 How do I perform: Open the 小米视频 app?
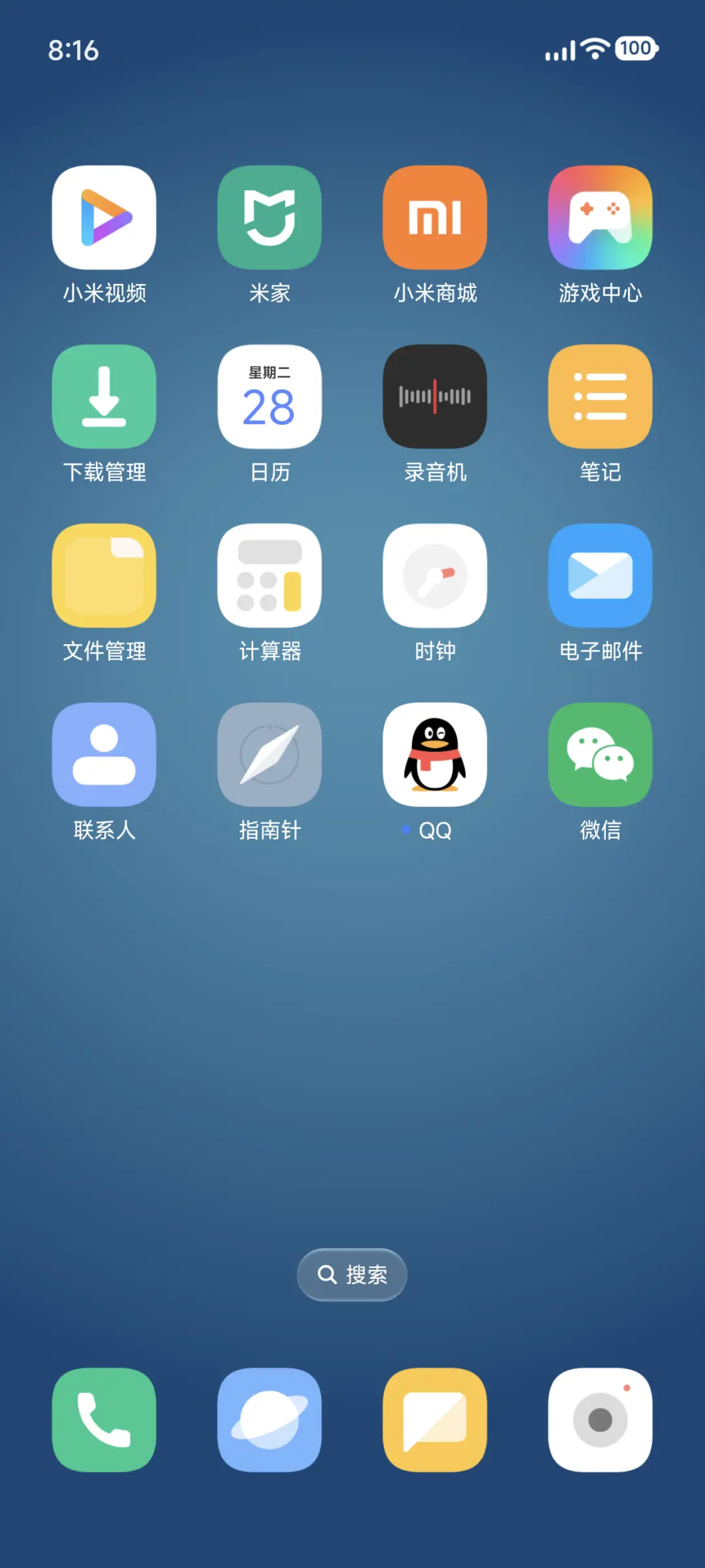coord(104,217)
